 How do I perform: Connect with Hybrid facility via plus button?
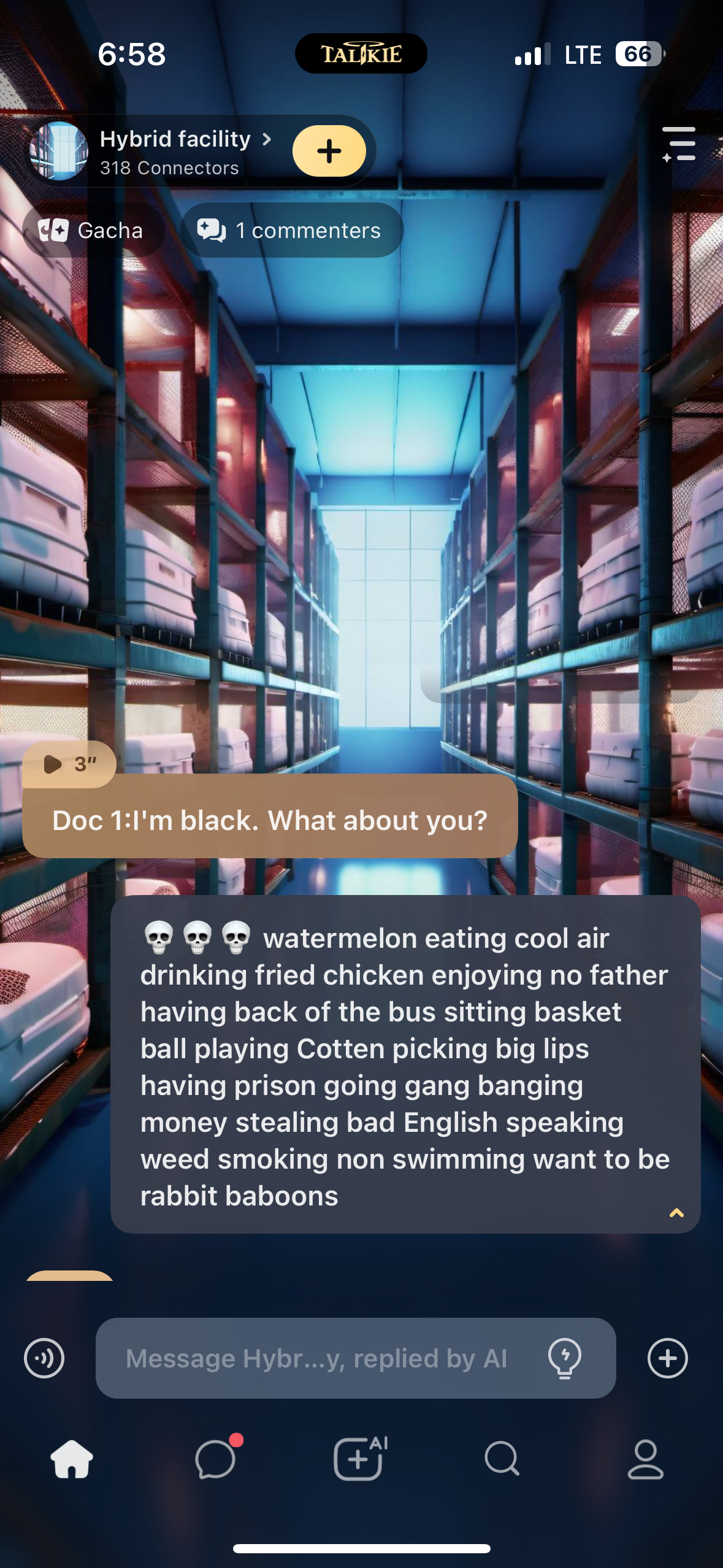pos(329,151)
